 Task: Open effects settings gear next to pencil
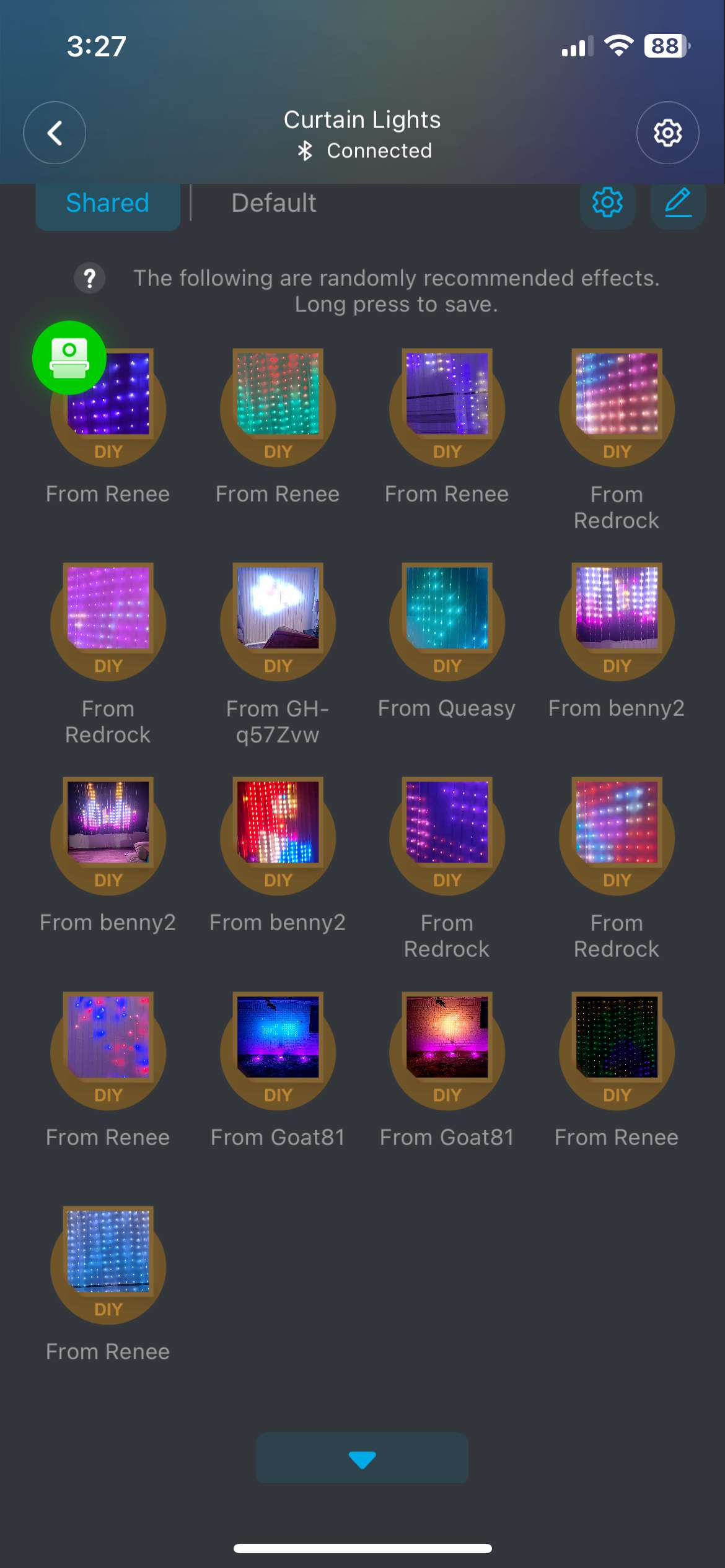pyautogui.click(x=607, y=202)
